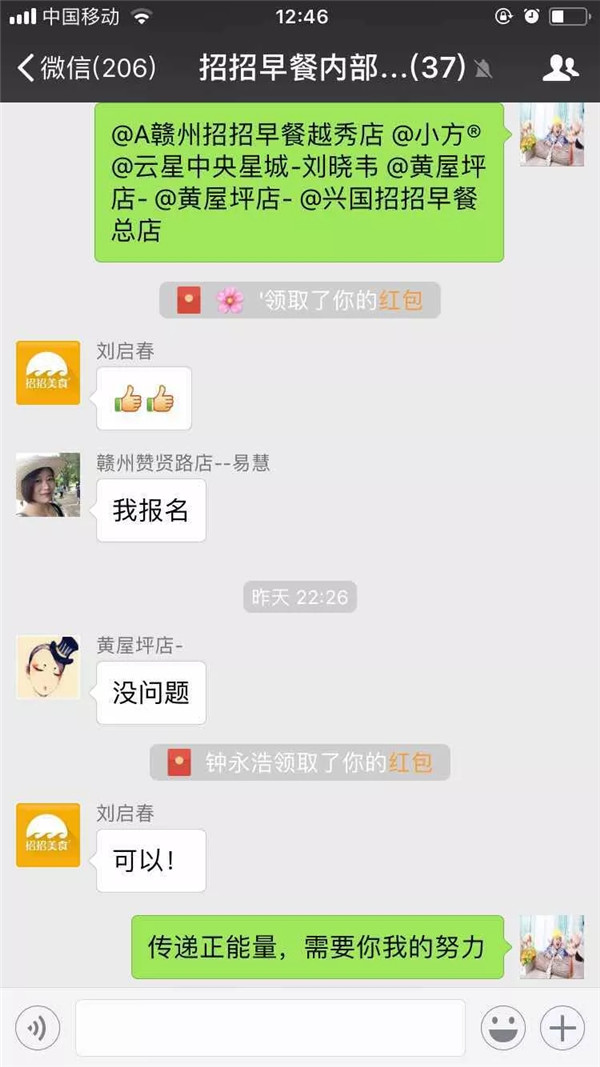Open the 红包 link claimed by 钟永浩

point(409,762)
